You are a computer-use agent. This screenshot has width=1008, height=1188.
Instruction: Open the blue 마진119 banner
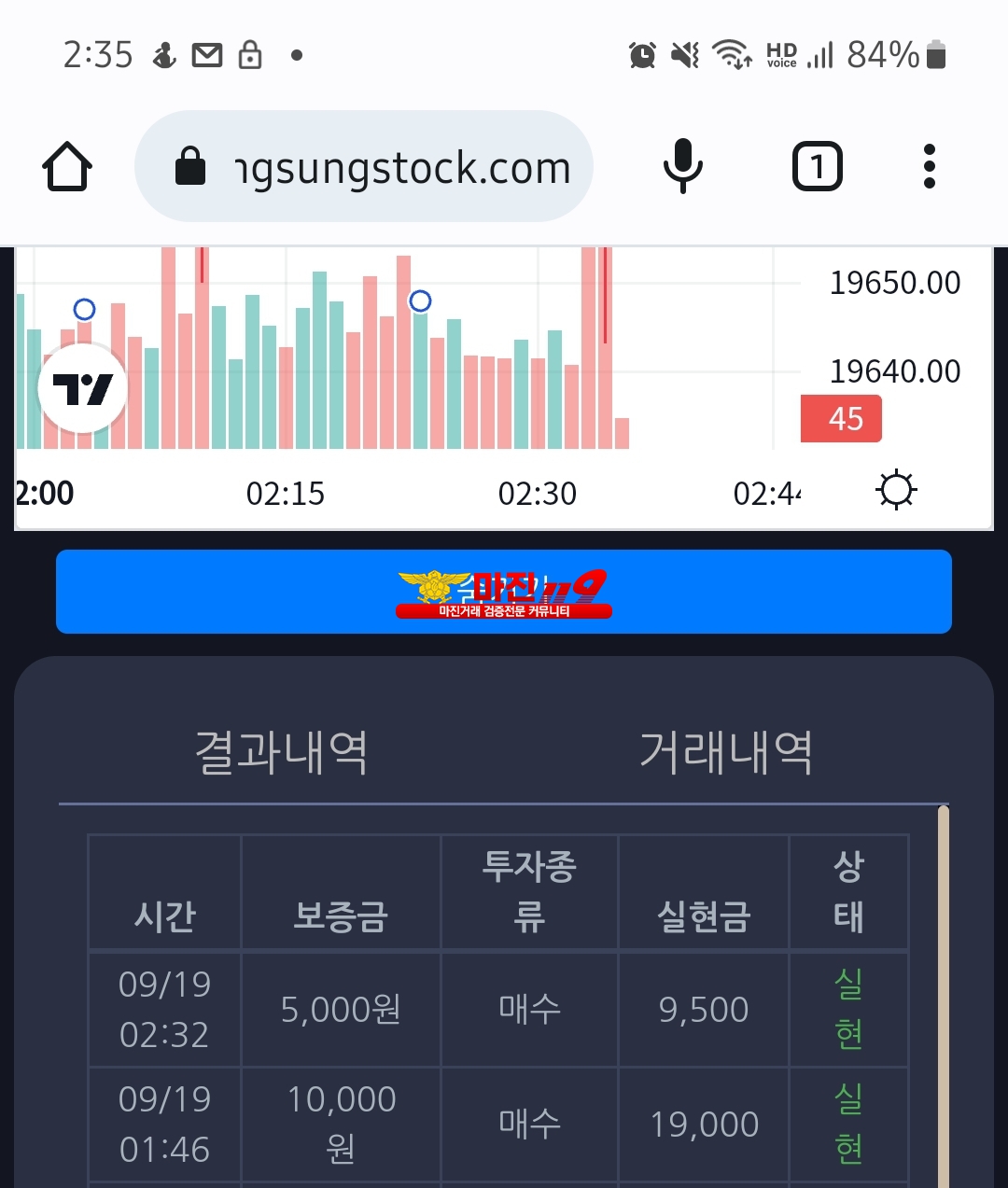point(504,592)
